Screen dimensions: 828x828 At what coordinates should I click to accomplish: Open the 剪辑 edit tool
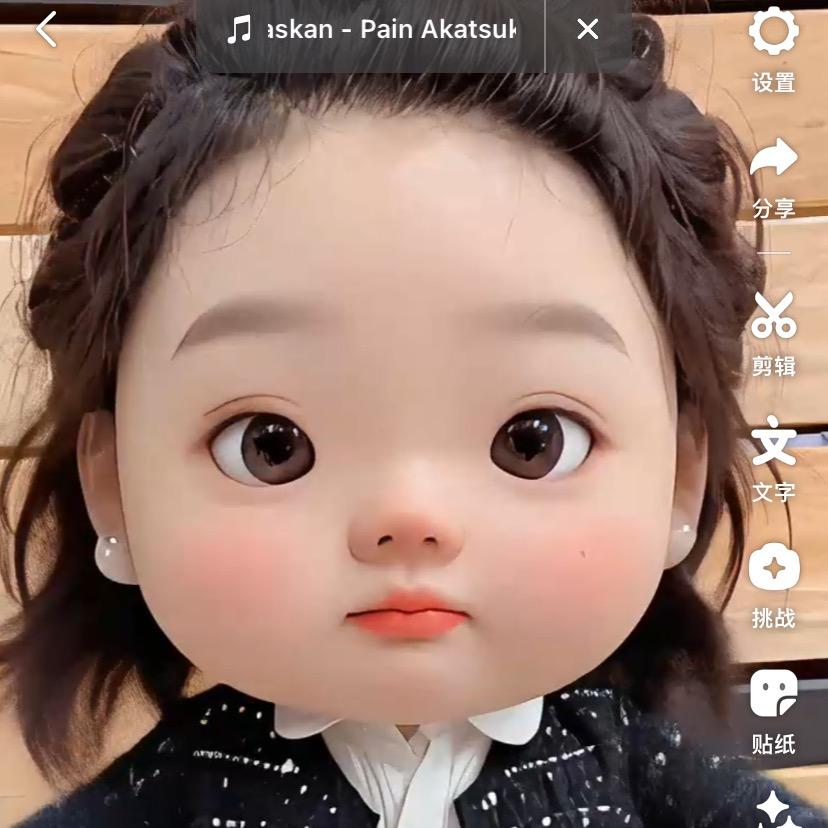click(773, 330)
